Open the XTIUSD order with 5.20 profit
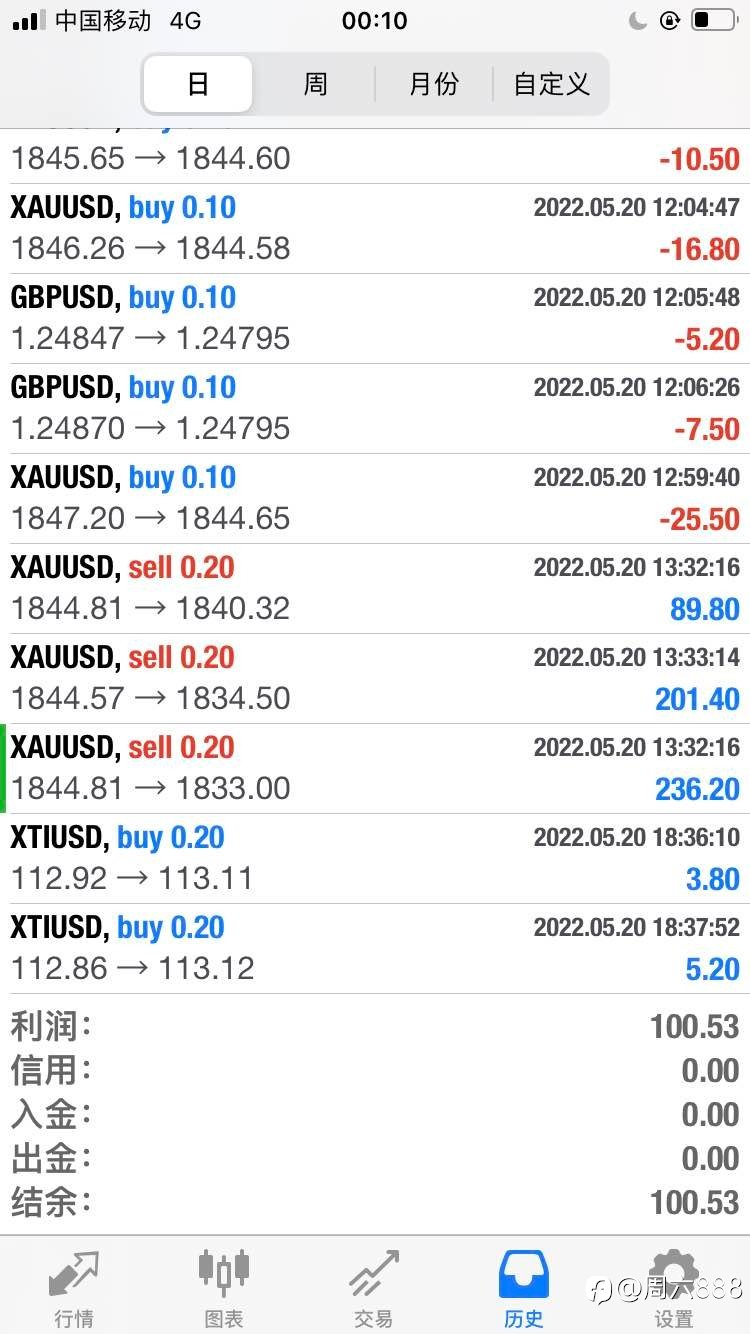This screenshot has width=750, height=1334. tap(375, 949)
